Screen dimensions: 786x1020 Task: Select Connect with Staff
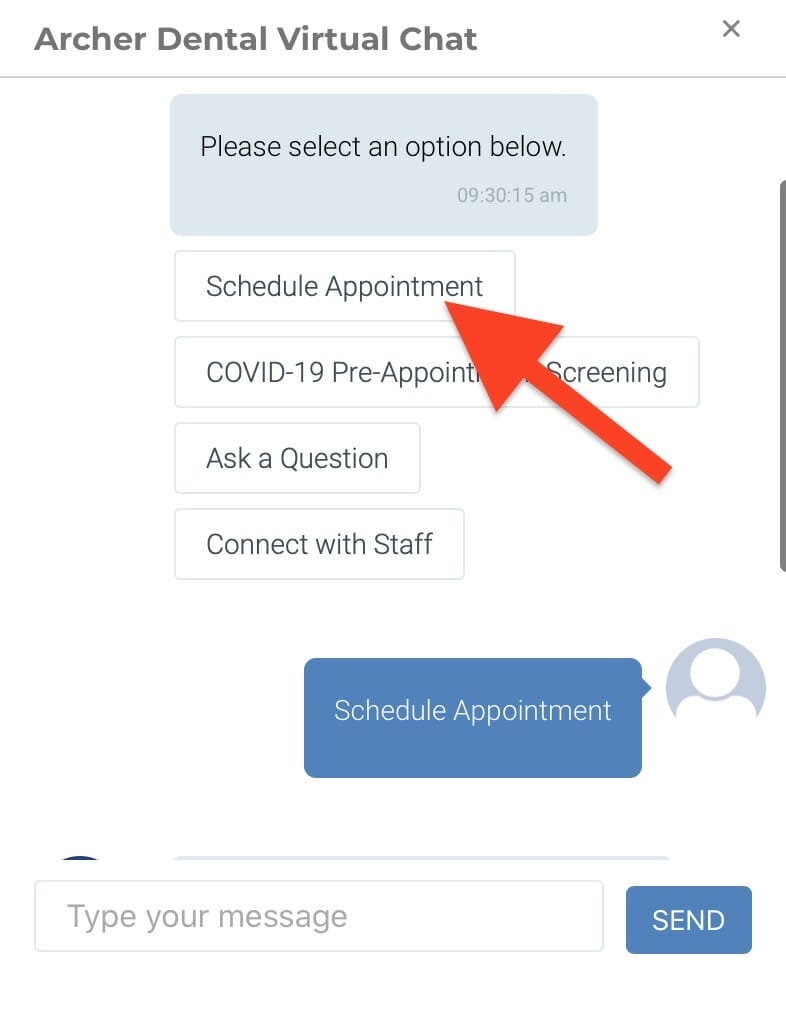pyautogui.click(x=318, y=543)
